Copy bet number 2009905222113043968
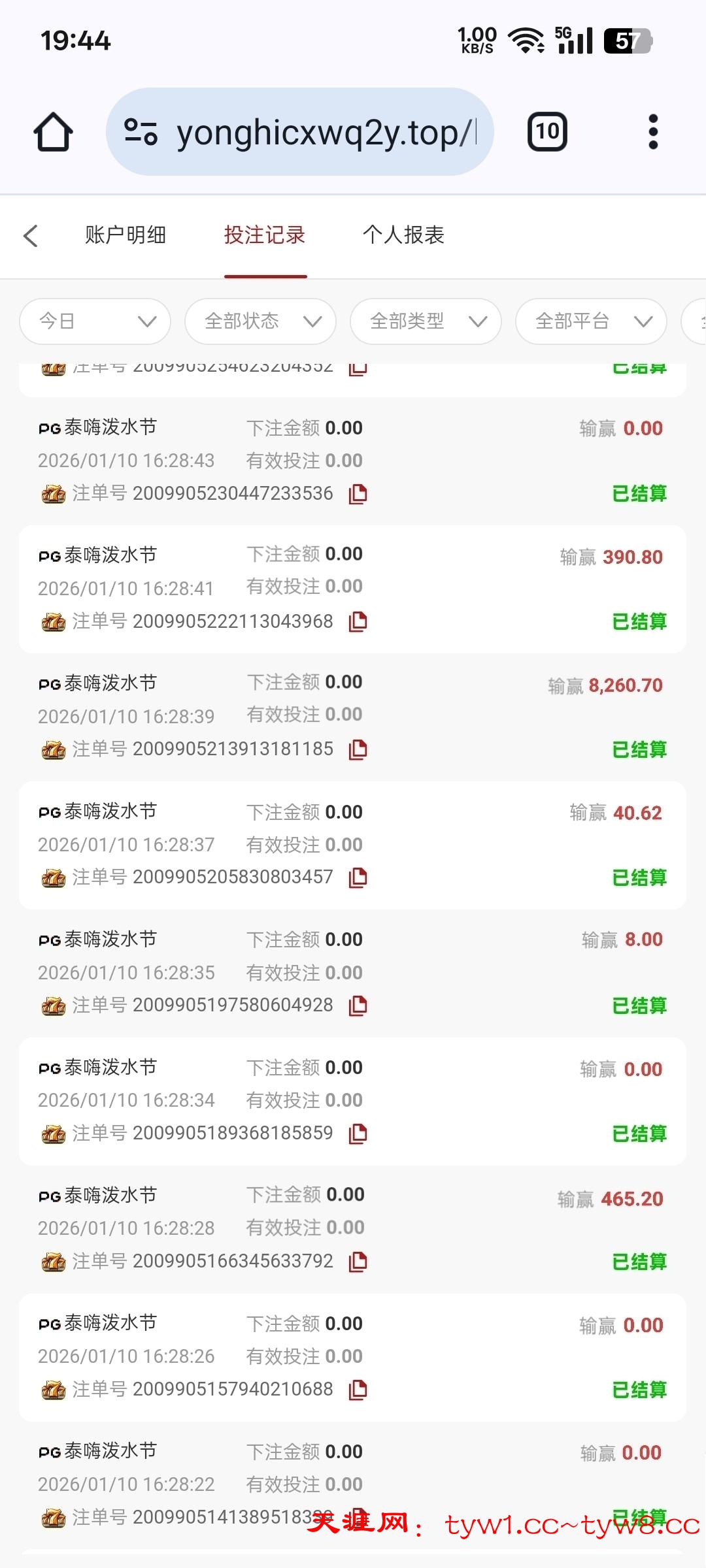The image size is (706, 1568). pos(358,622)
